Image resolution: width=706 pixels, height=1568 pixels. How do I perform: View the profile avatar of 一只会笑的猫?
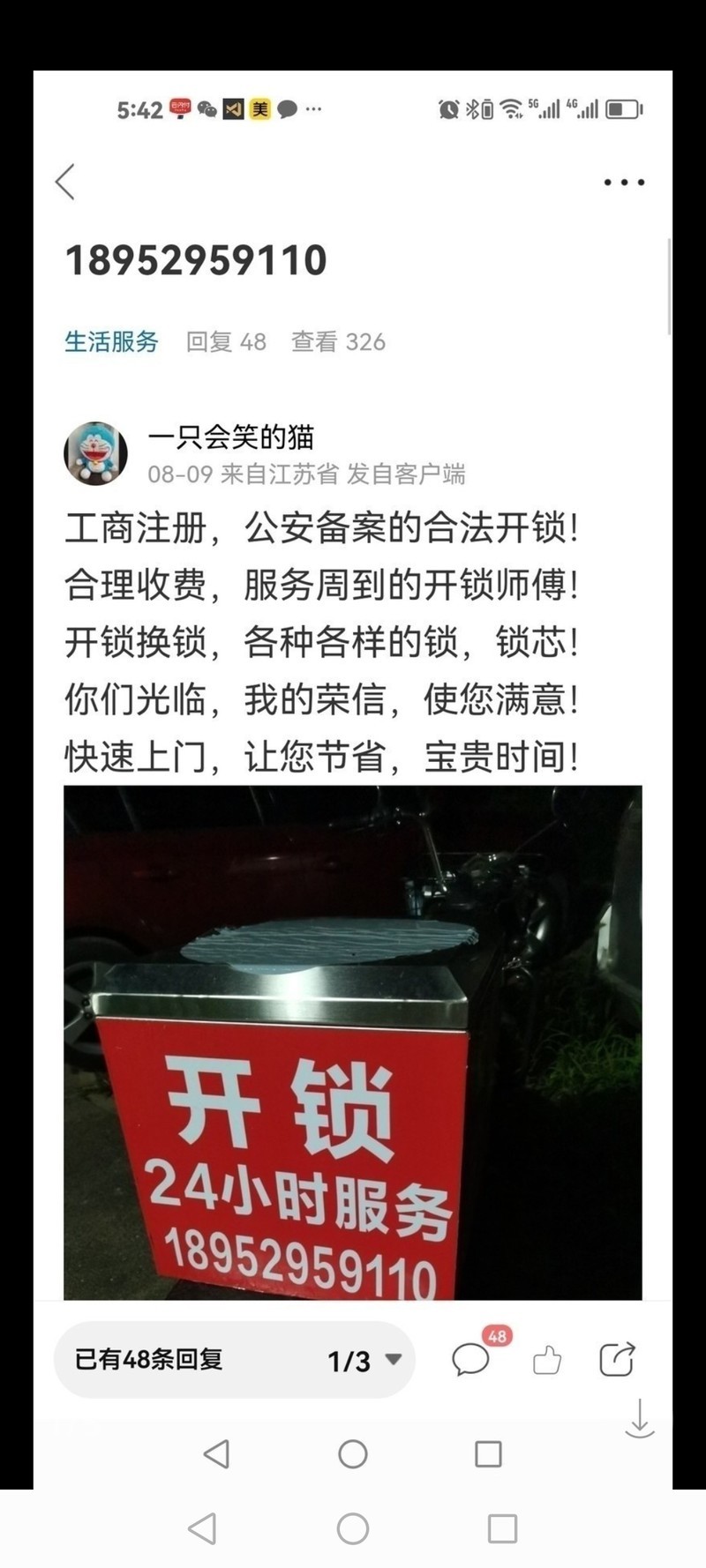(95, 453)
